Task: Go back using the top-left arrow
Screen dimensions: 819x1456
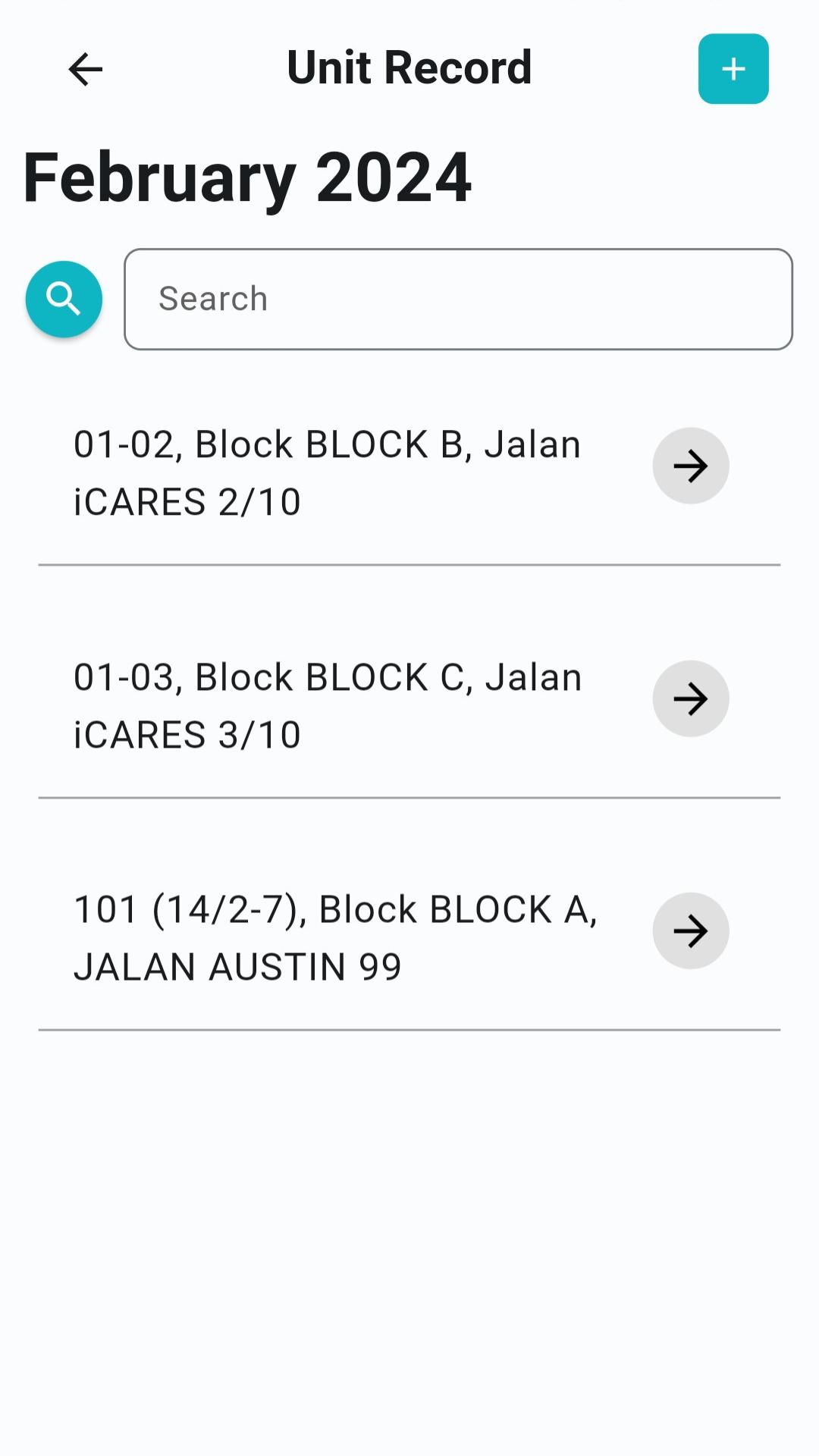Action: [x=85, y=69]
